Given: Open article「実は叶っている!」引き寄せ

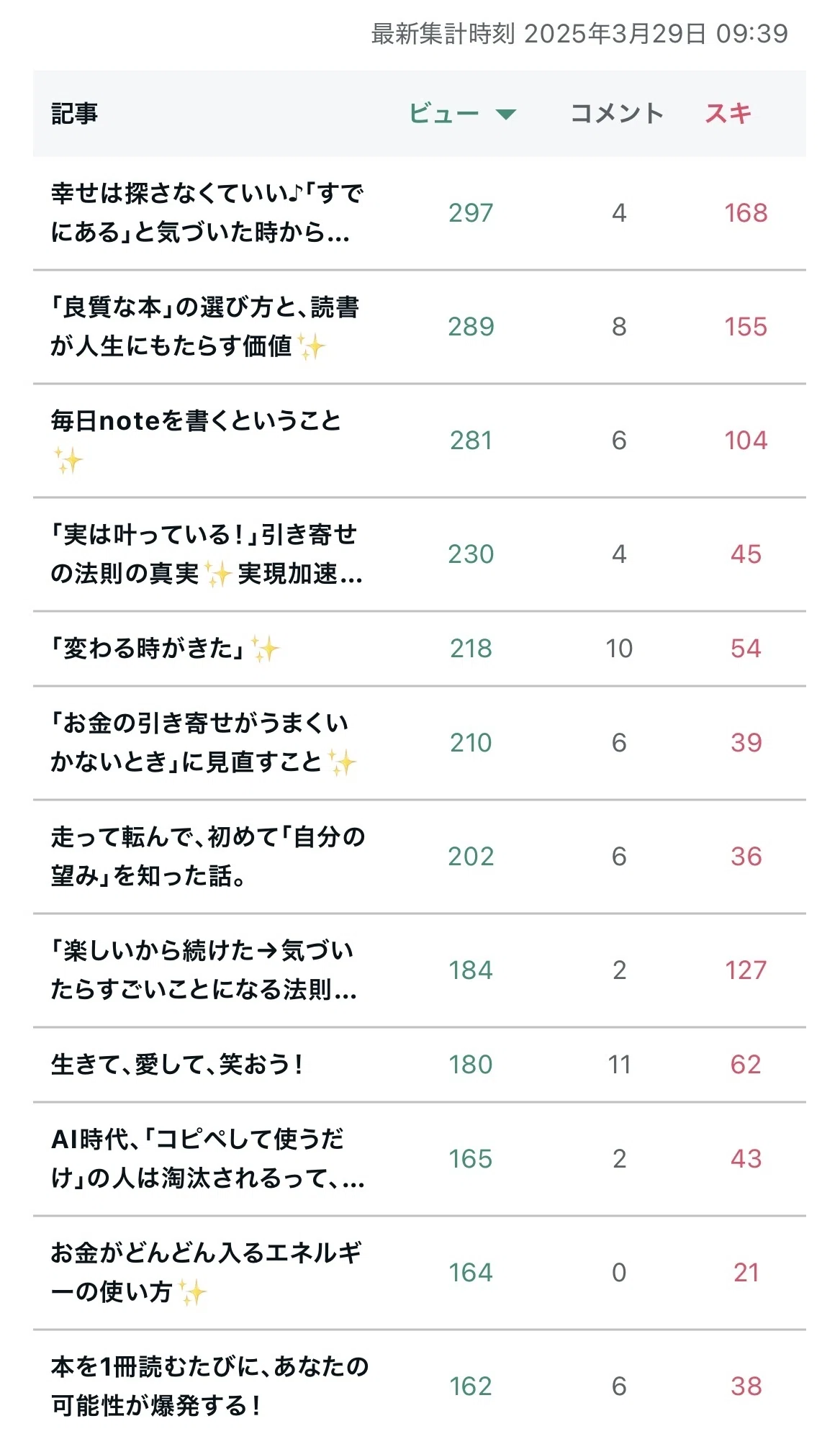Looking at the screenshot, I should coord(207,554).
